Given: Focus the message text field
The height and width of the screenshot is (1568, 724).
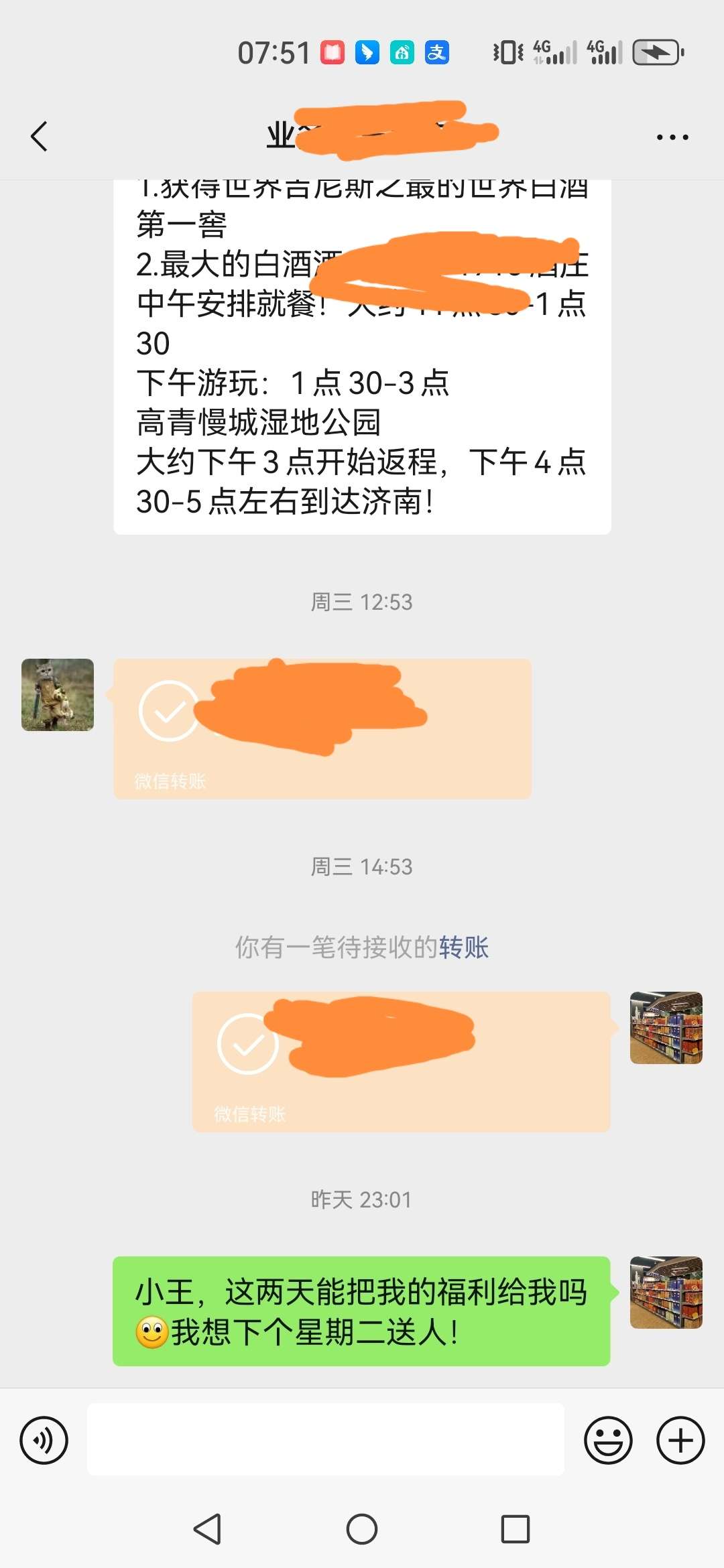Looking at the screenshot, I should point(325,1439).
